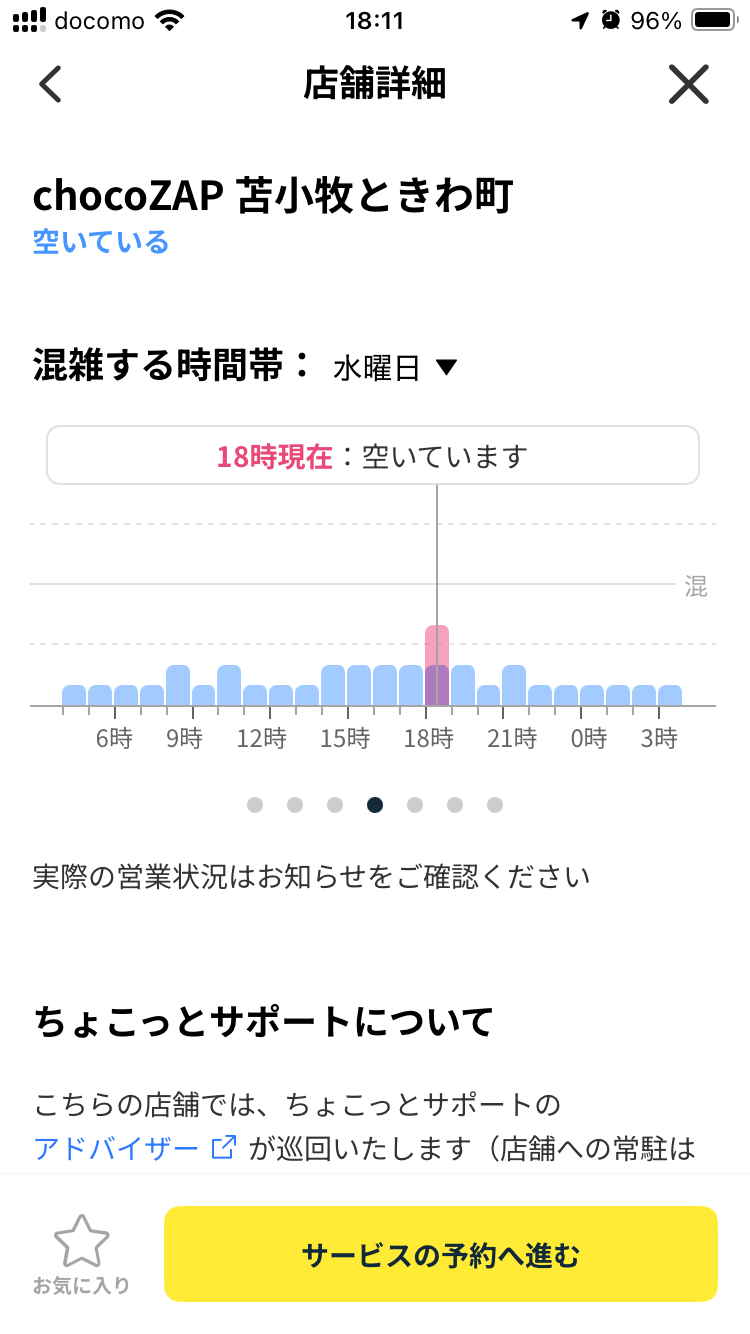Tap the highlighted 18時 bar in the chart
Image resolution: width=750 pixels, height=1334 pixels.
(437, 665)
